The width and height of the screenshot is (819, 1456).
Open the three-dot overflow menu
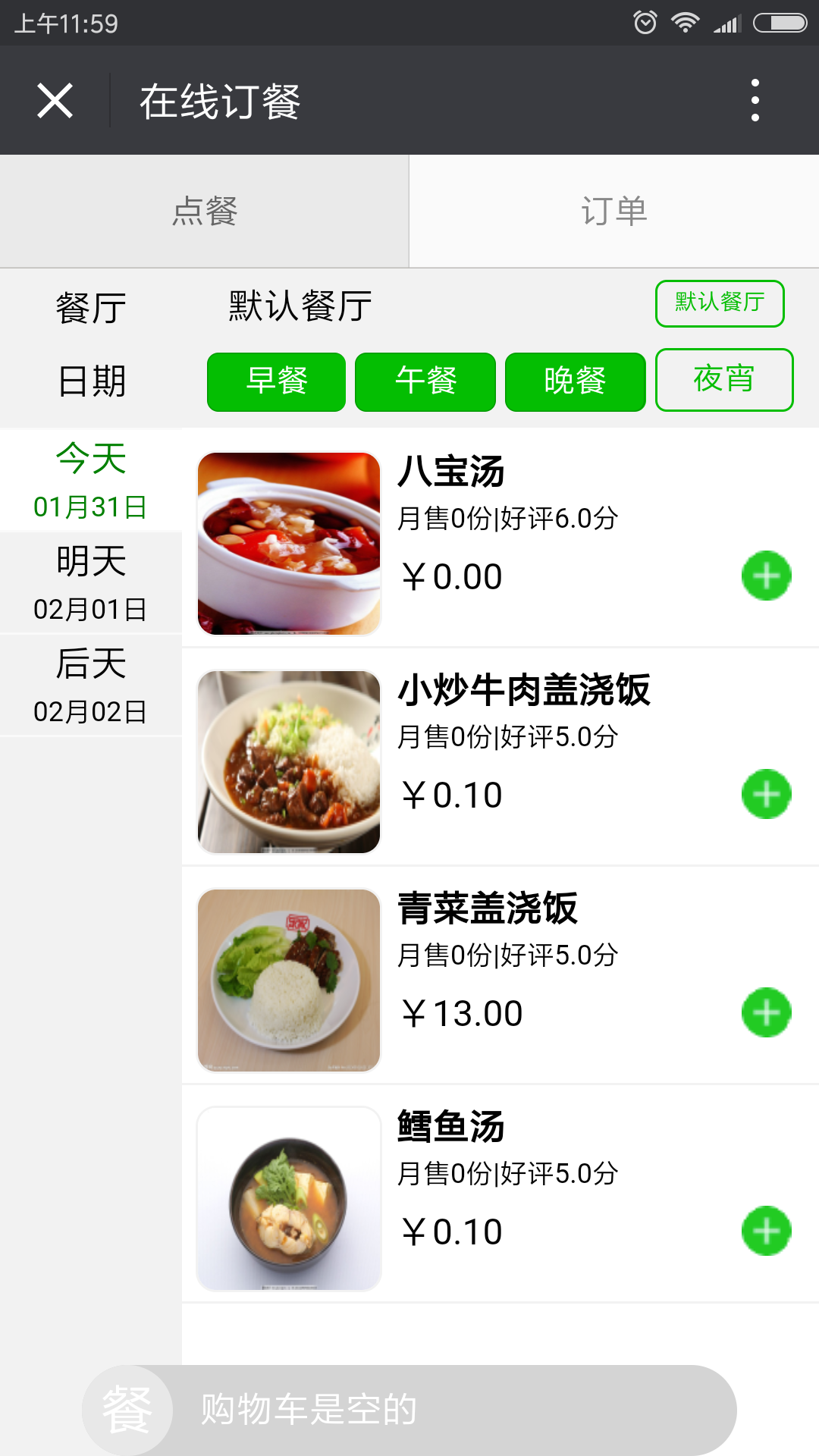(755, 100)
